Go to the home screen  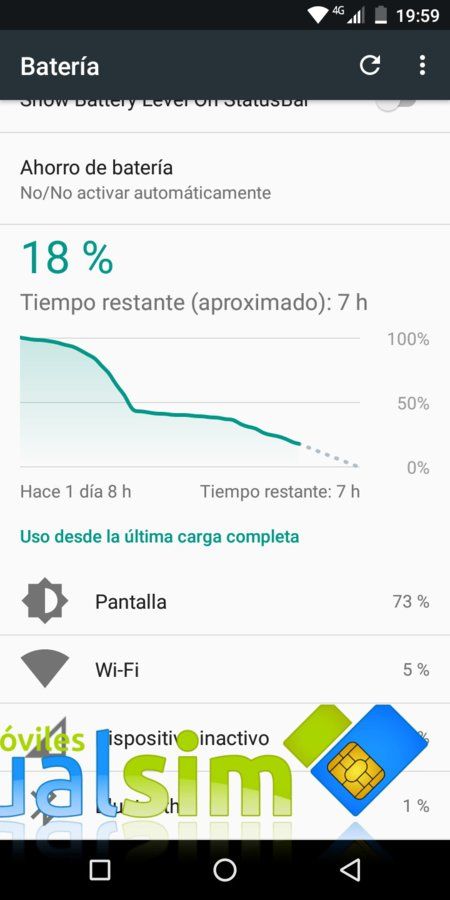[225, 870]
